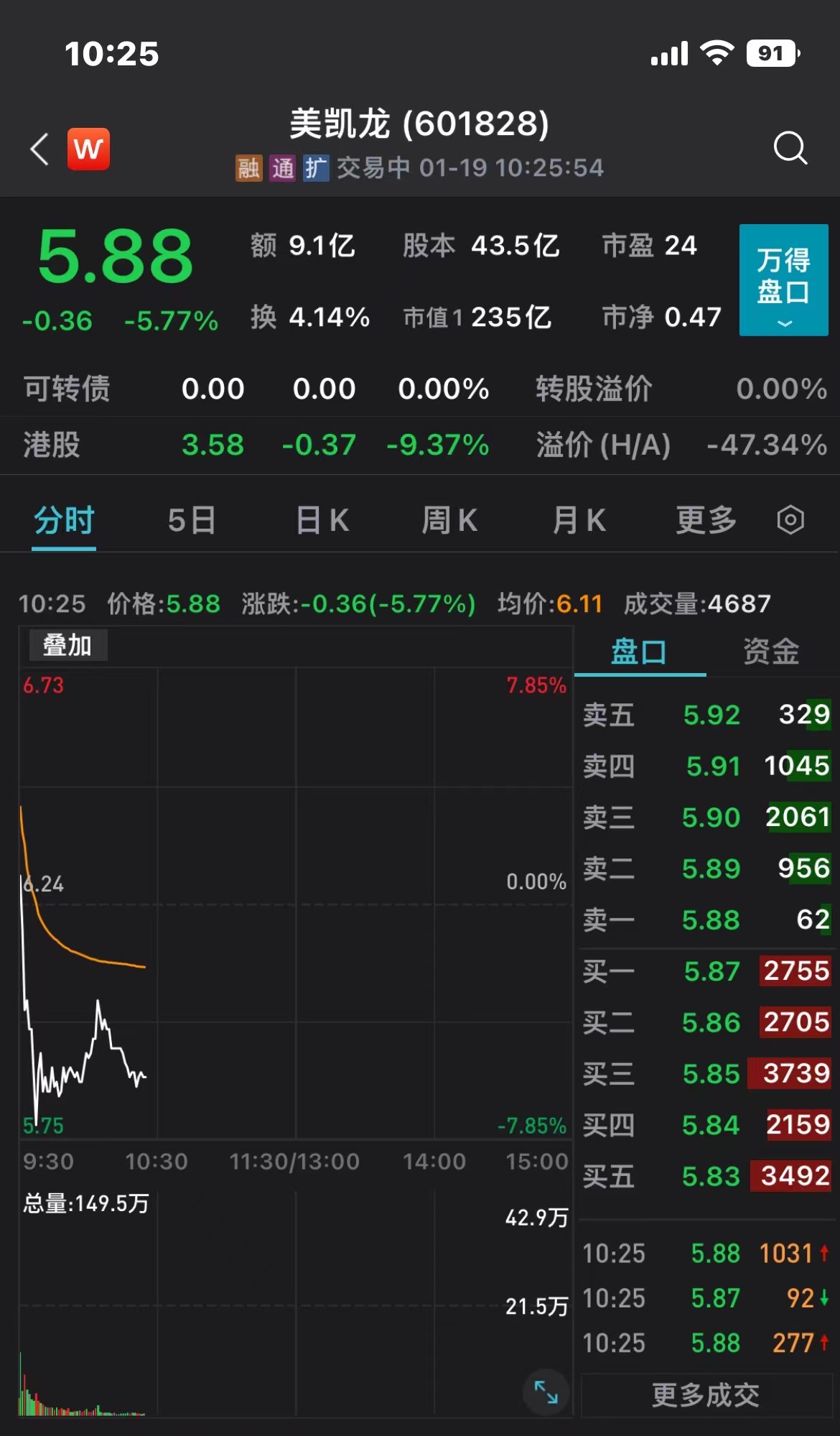This screenshot has width=840, height=1436.
Task: Switch to the 资金 tab
Action: click(771, 652)
